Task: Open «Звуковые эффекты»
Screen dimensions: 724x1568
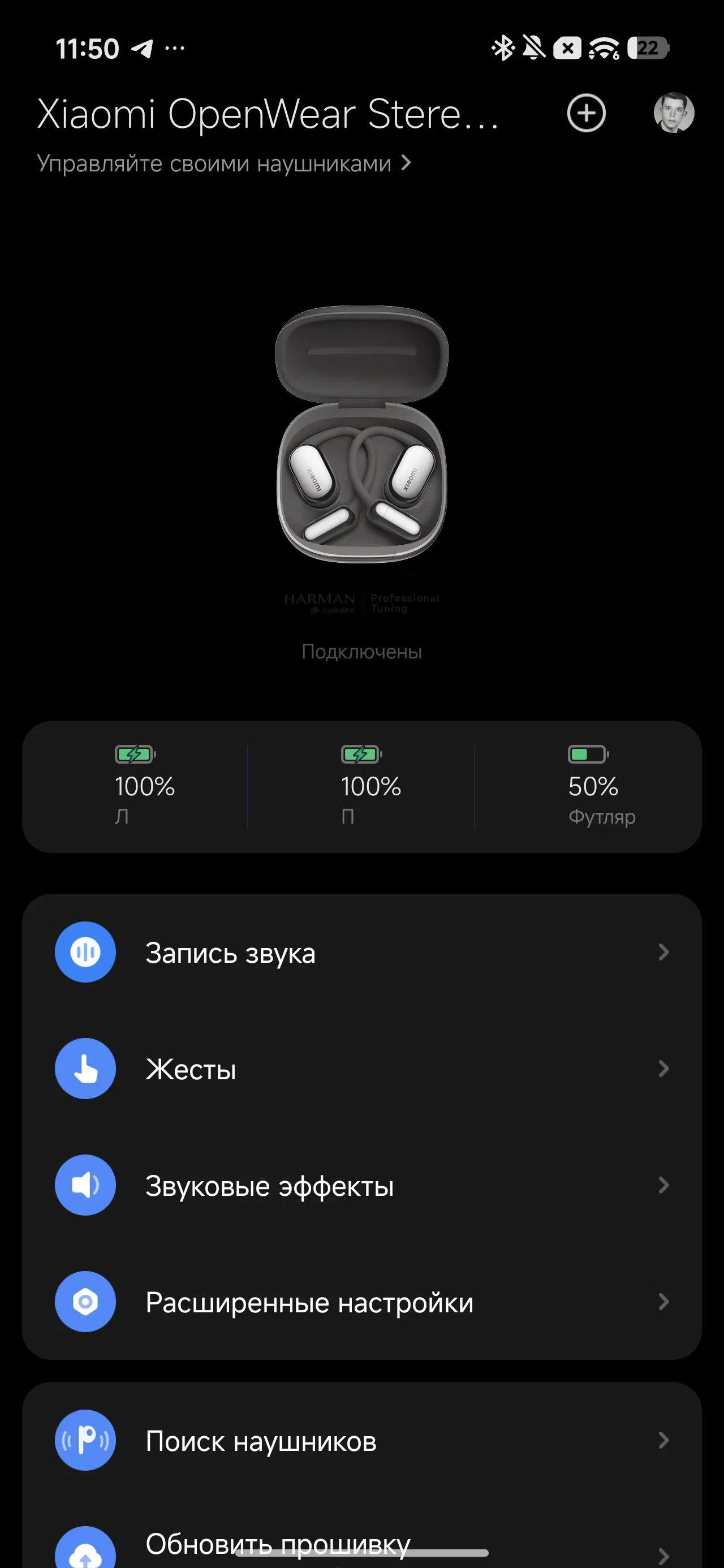Action: click(x=361, y=1186)
